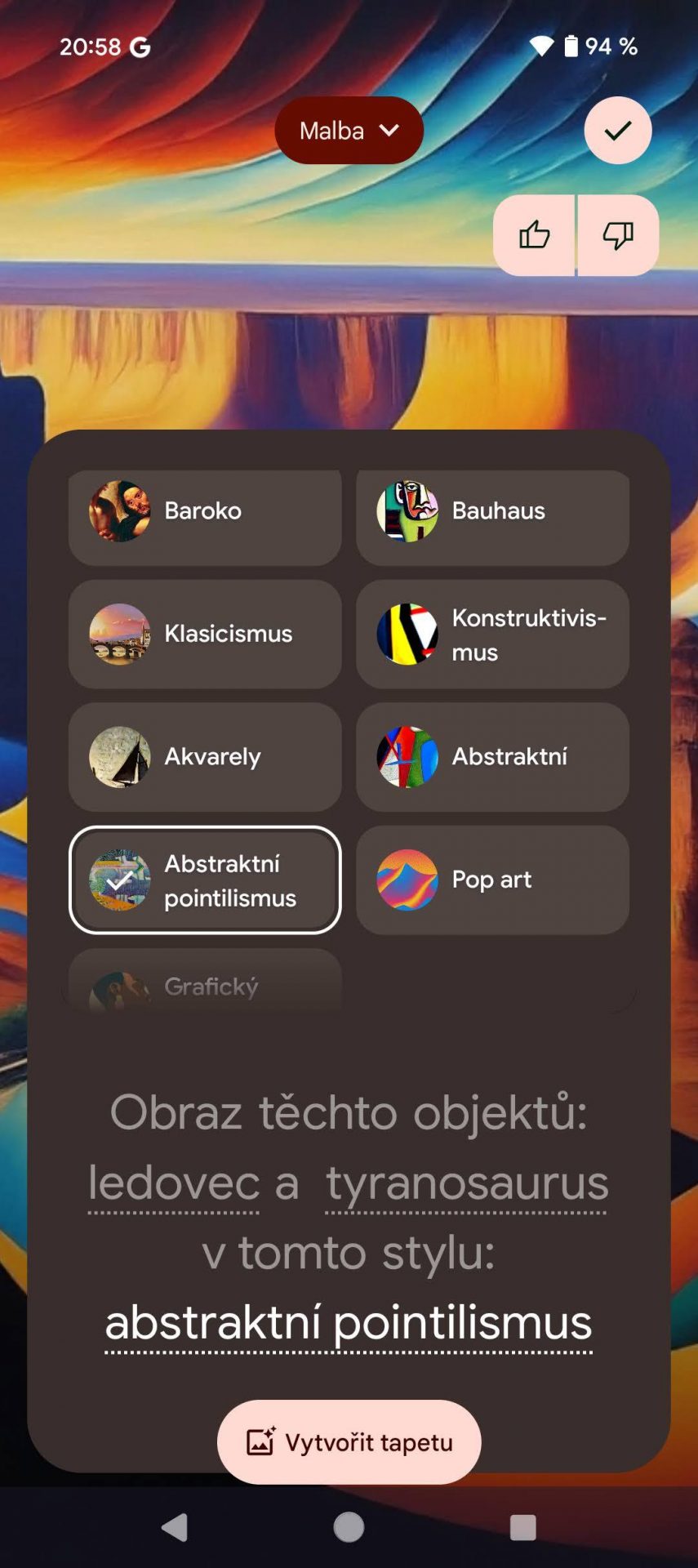Tap the selected Abstraktní pointilismus style
Viewport: 698px width, 1568px height.
[205, 880]
